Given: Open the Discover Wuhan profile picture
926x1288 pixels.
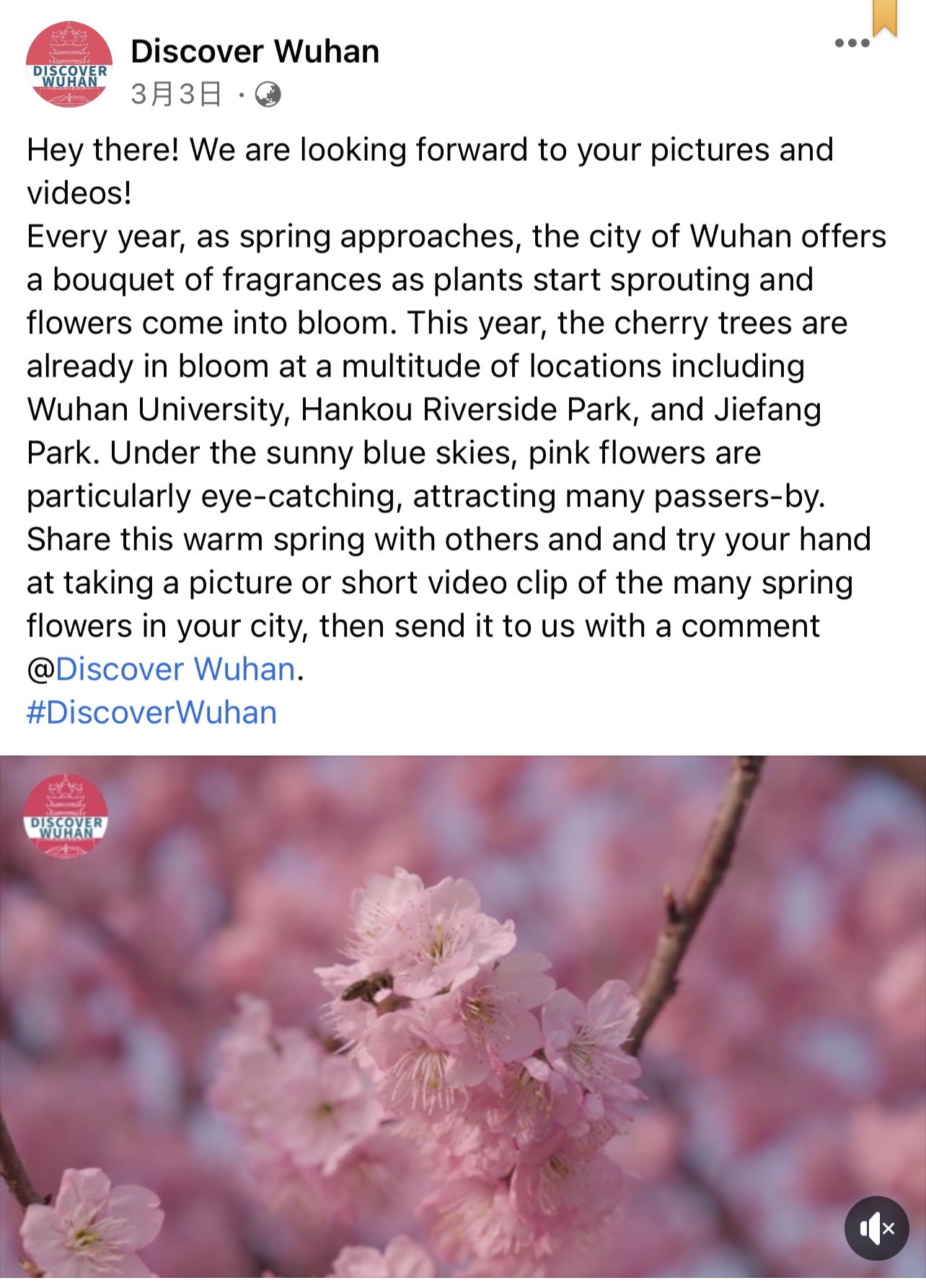Looking at the screenshot, I should tap(69, 64).
